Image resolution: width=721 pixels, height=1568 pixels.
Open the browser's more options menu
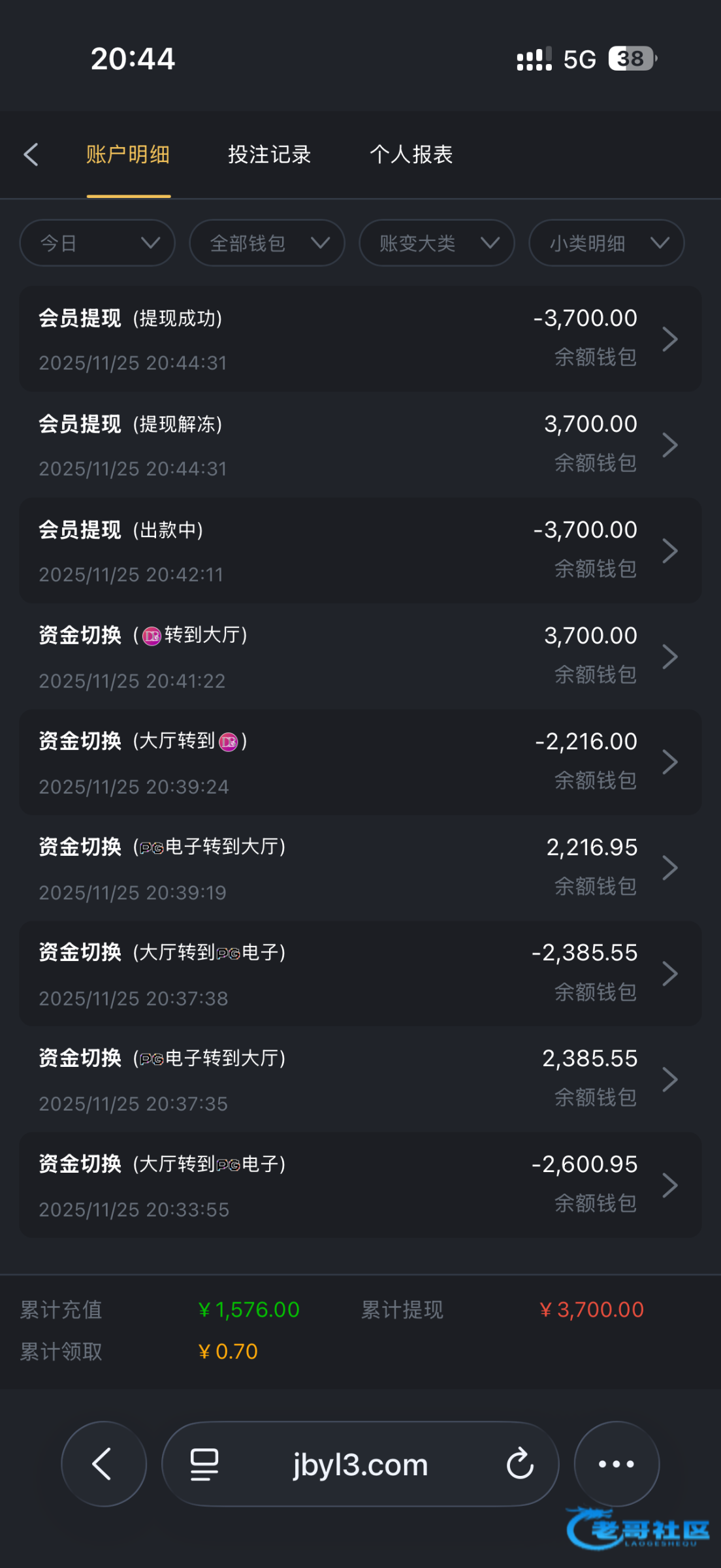(x=617, y=1464)
